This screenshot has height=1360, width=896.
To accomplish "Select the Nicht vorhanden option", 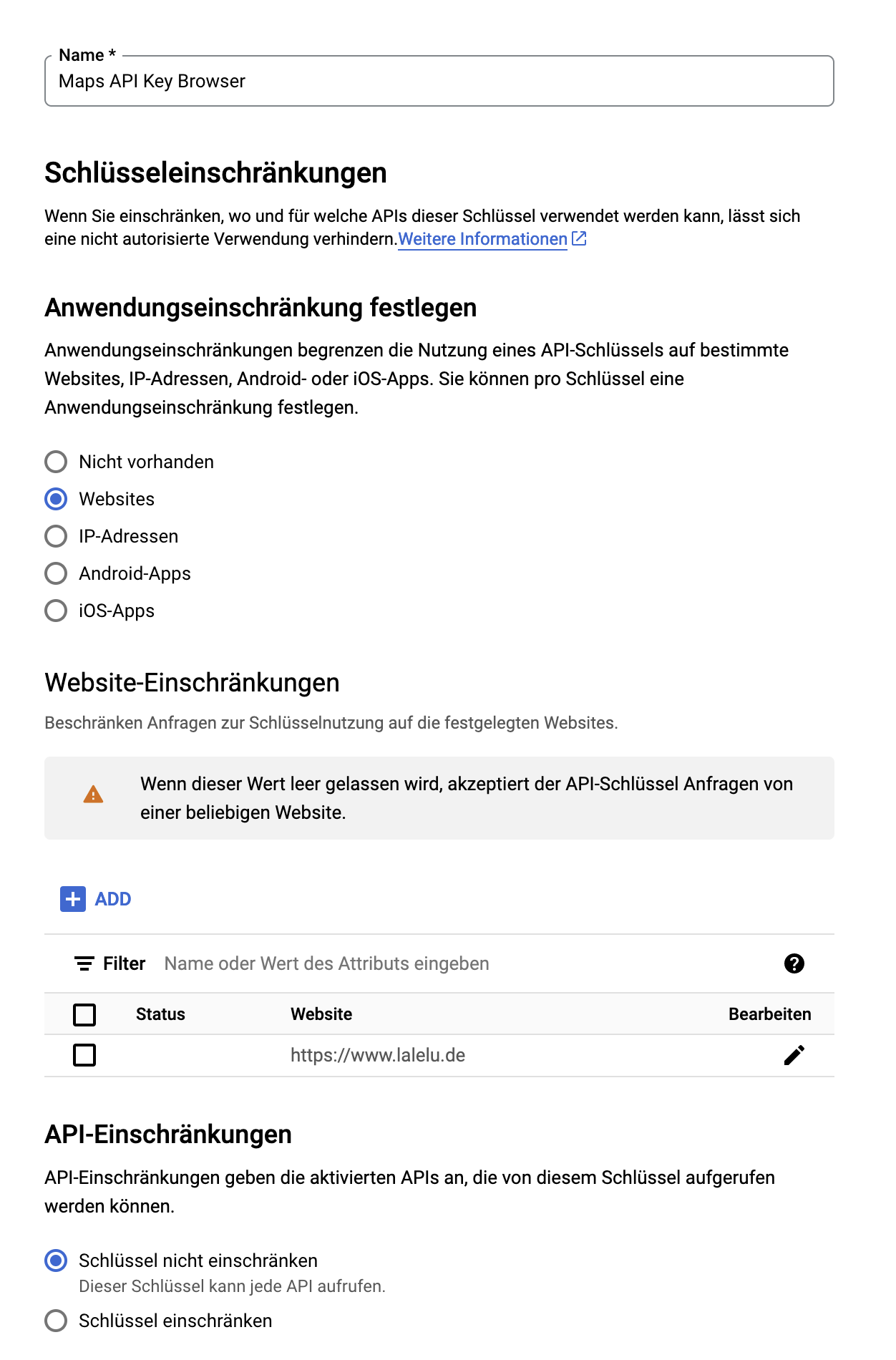I will 56,462.
